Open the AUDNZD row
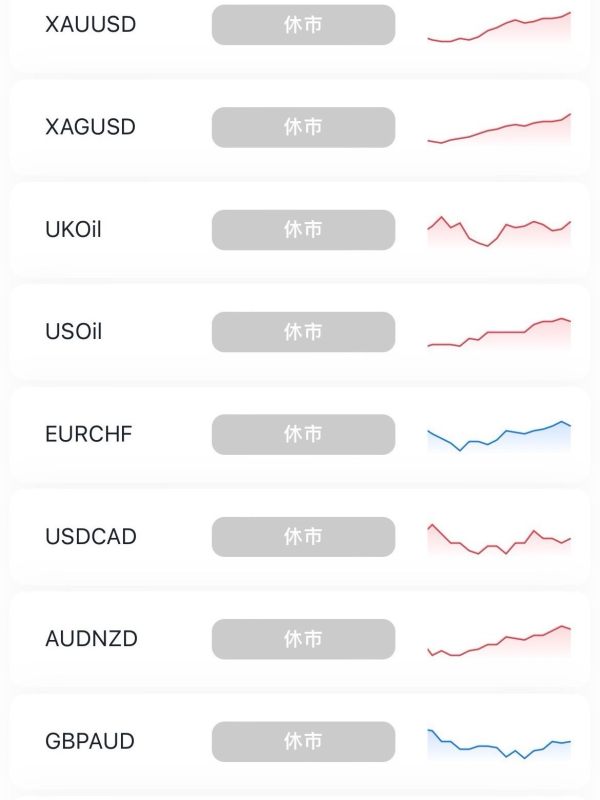The height and width of the screenshot is (800, 600). pyautogui.click(x=91, y=638)
